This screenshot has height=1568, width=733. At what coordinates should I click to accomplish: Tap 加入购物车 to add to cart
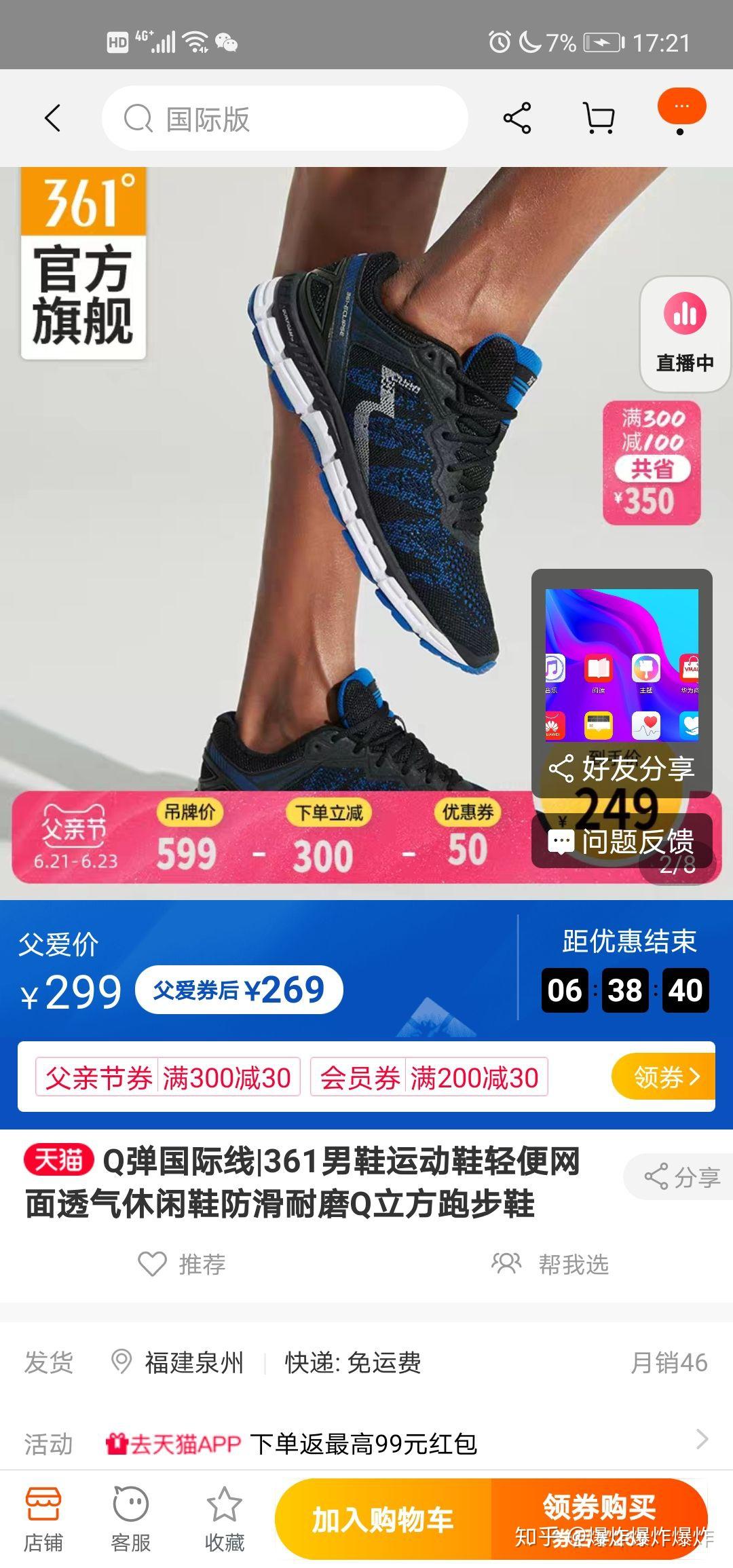(383, 1519)
